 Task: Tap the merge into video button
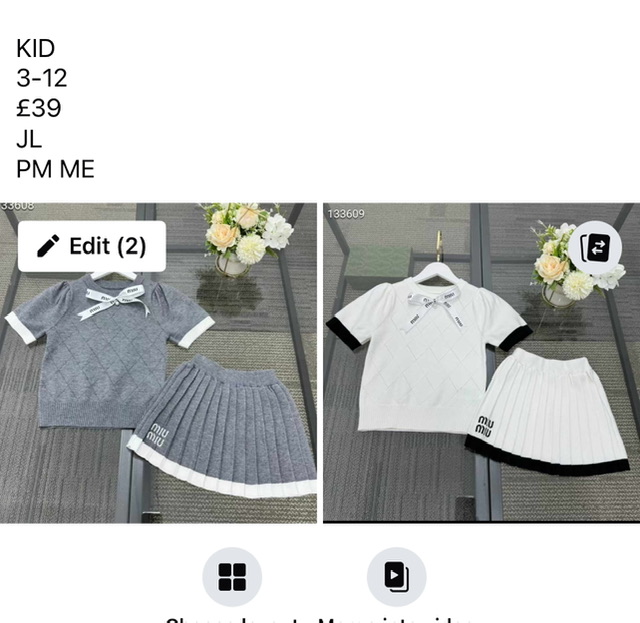coord(397,576)
